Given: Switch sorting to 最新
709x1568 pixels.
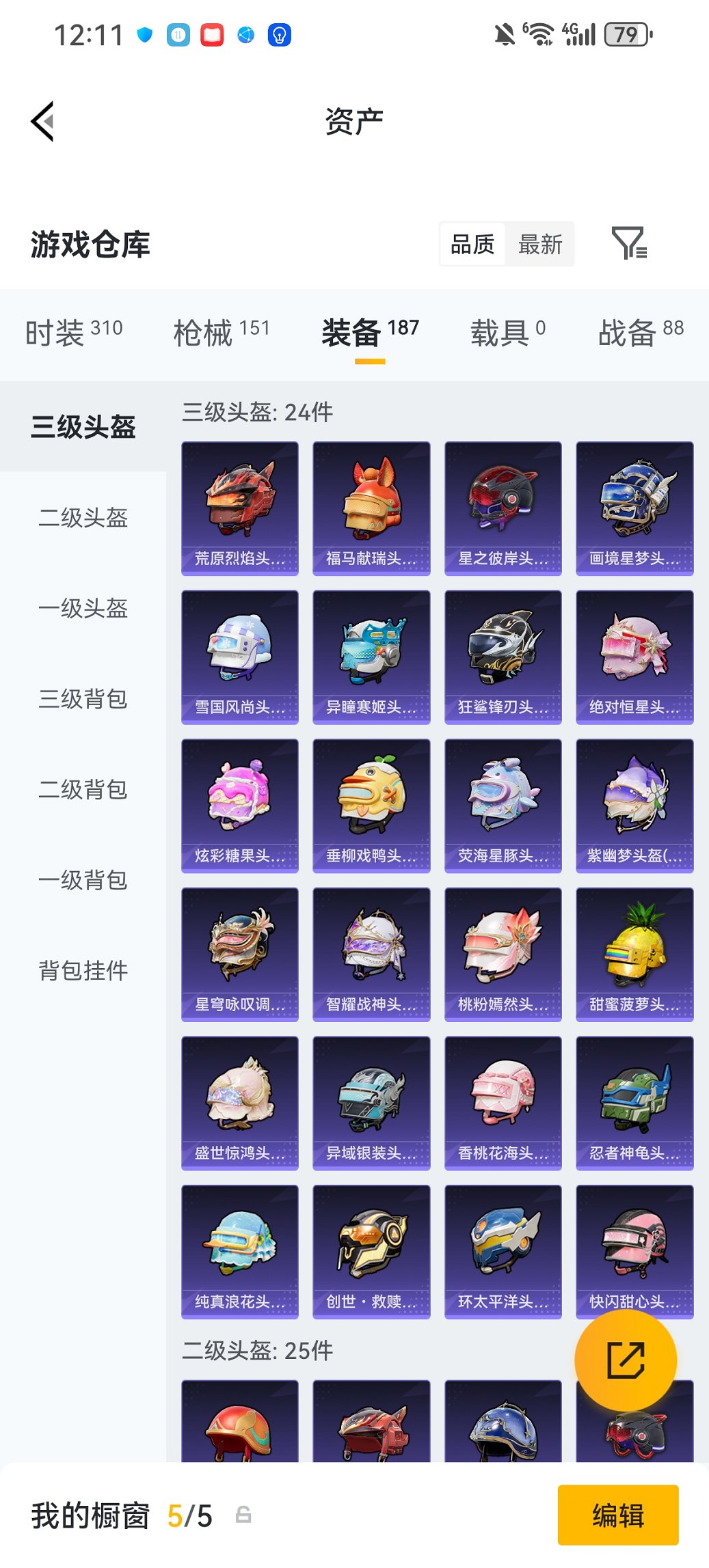Looking at the screenshot, I should point(540,244).
